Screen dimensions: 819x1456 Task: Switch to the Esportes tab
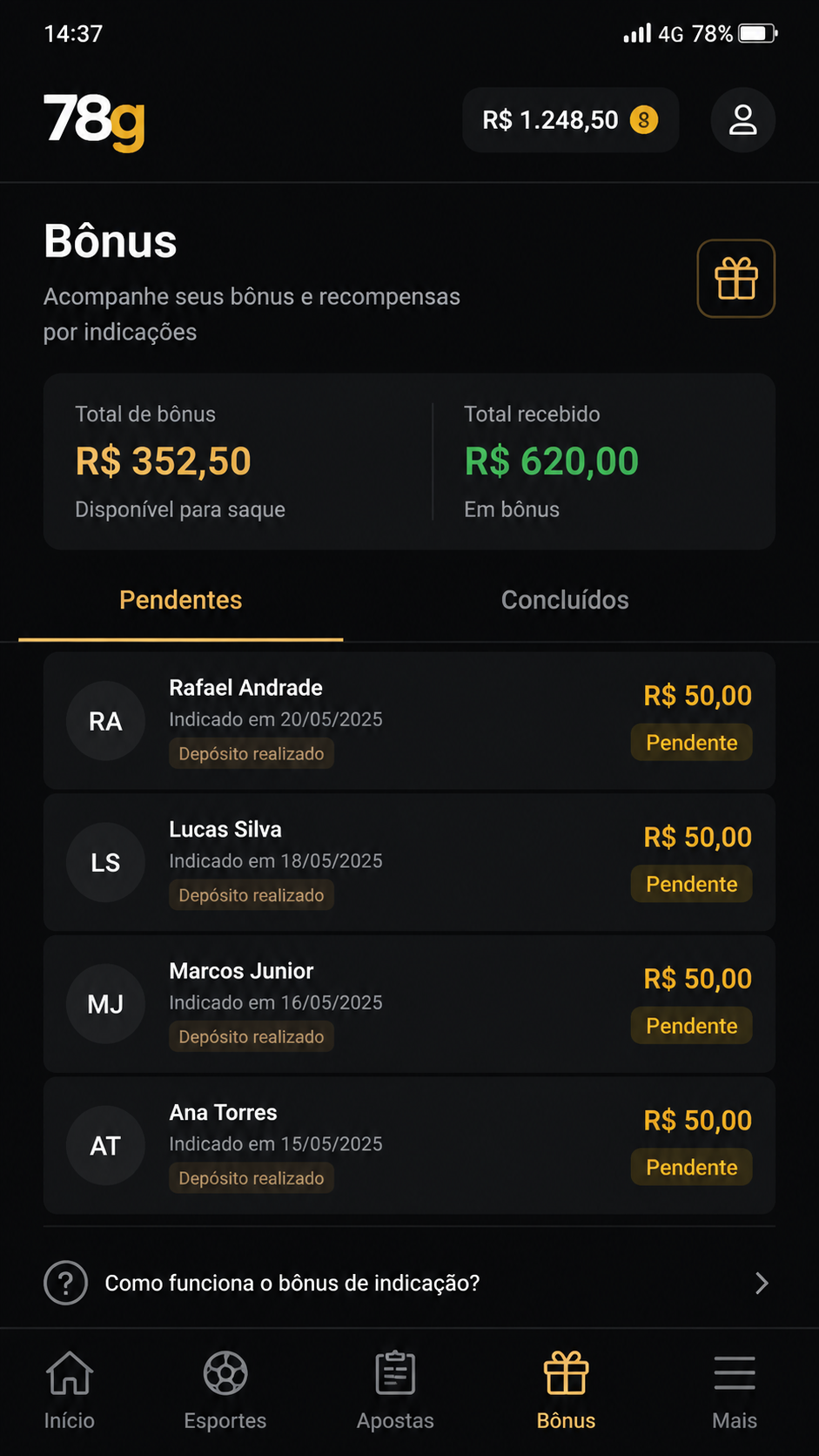pos(225,1391)
